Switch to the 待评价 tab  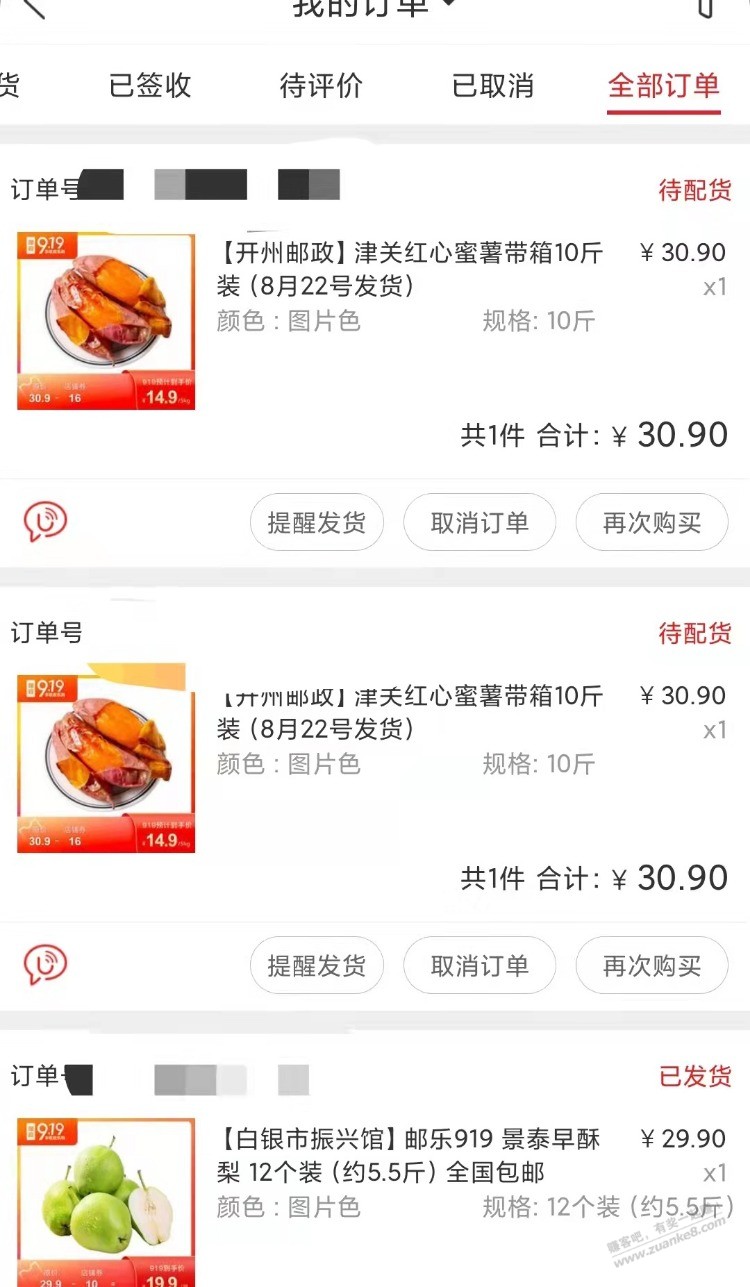(x=320, y=87)
